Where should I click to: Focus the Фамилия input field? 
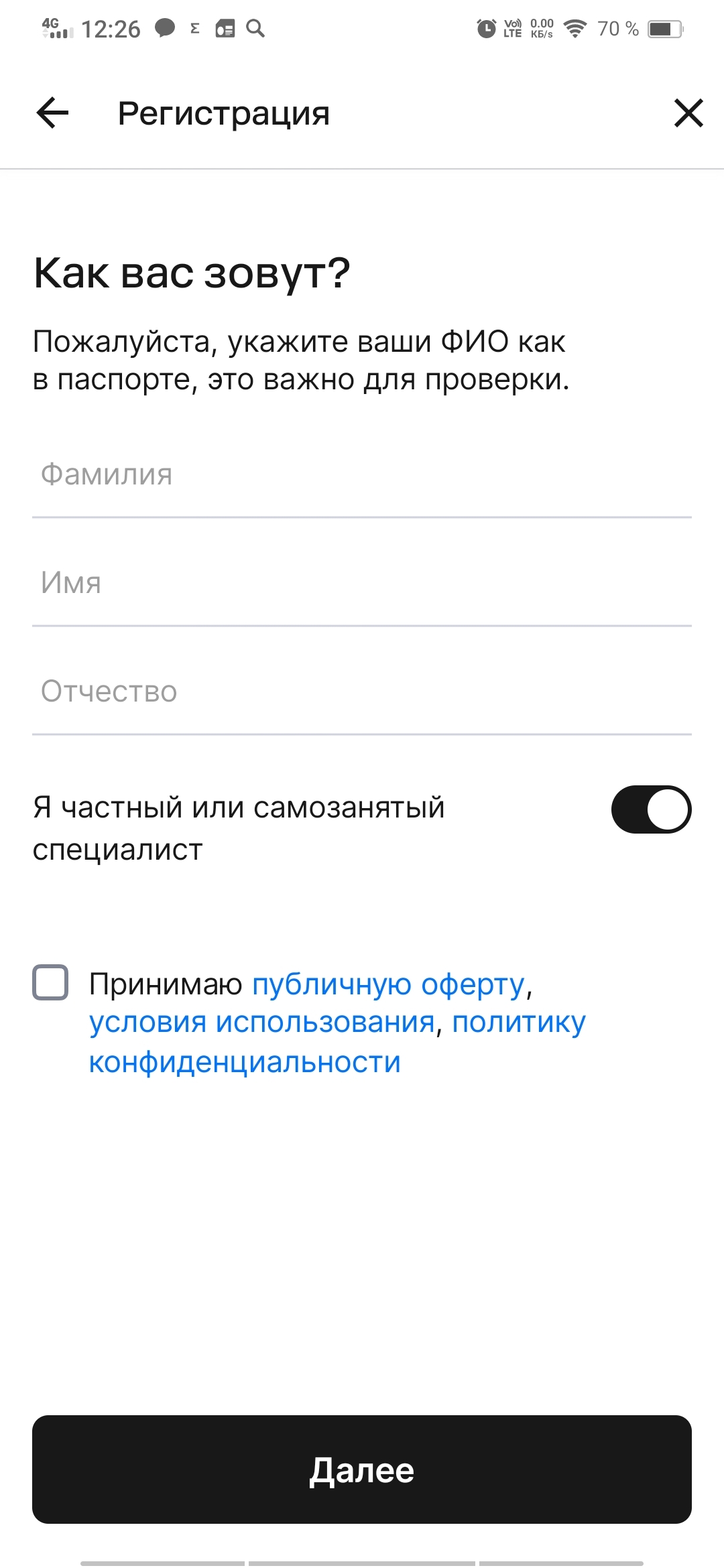[x=362, y=475]
